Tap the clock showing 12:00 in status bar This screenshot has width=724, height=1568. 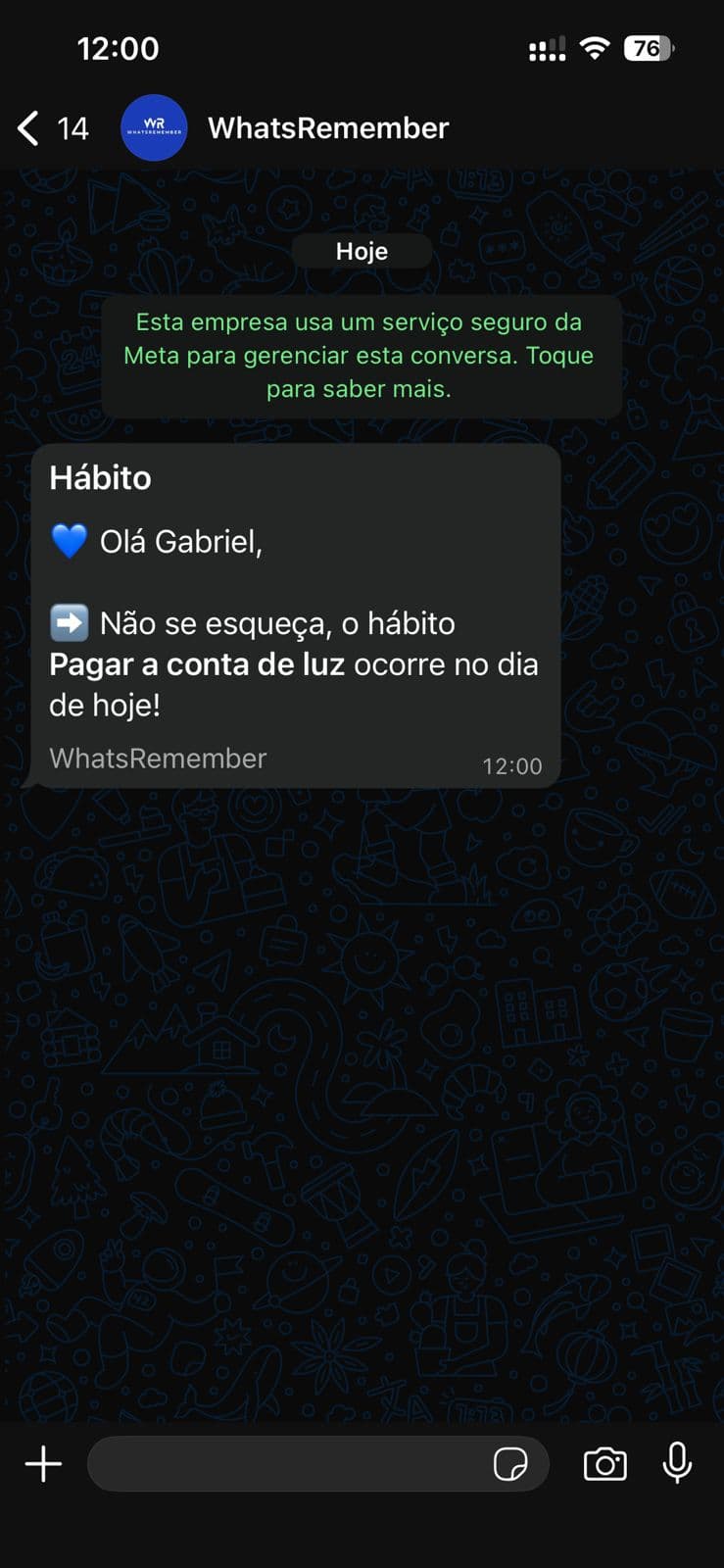click(118, 47)
